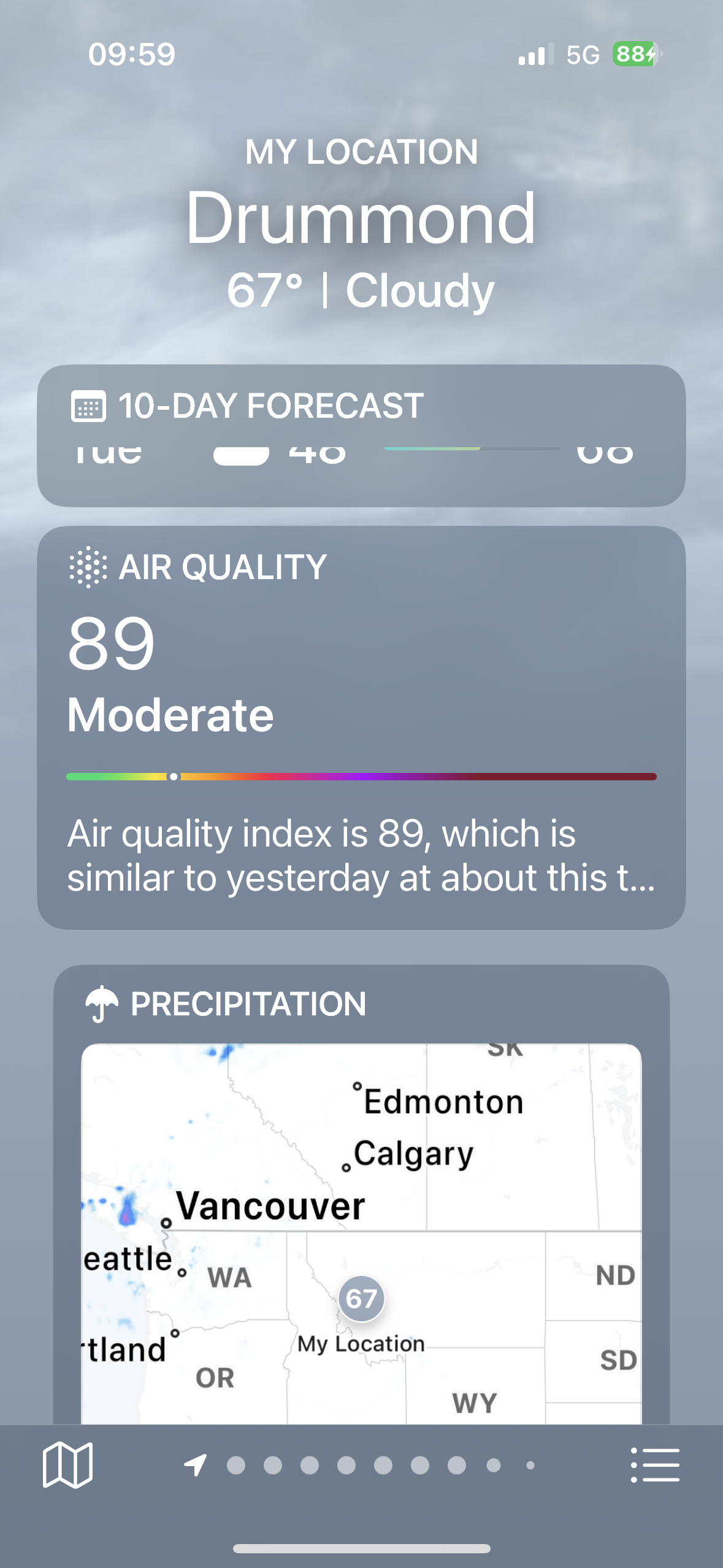Open the saved locations list

[x=655, y=1465]
